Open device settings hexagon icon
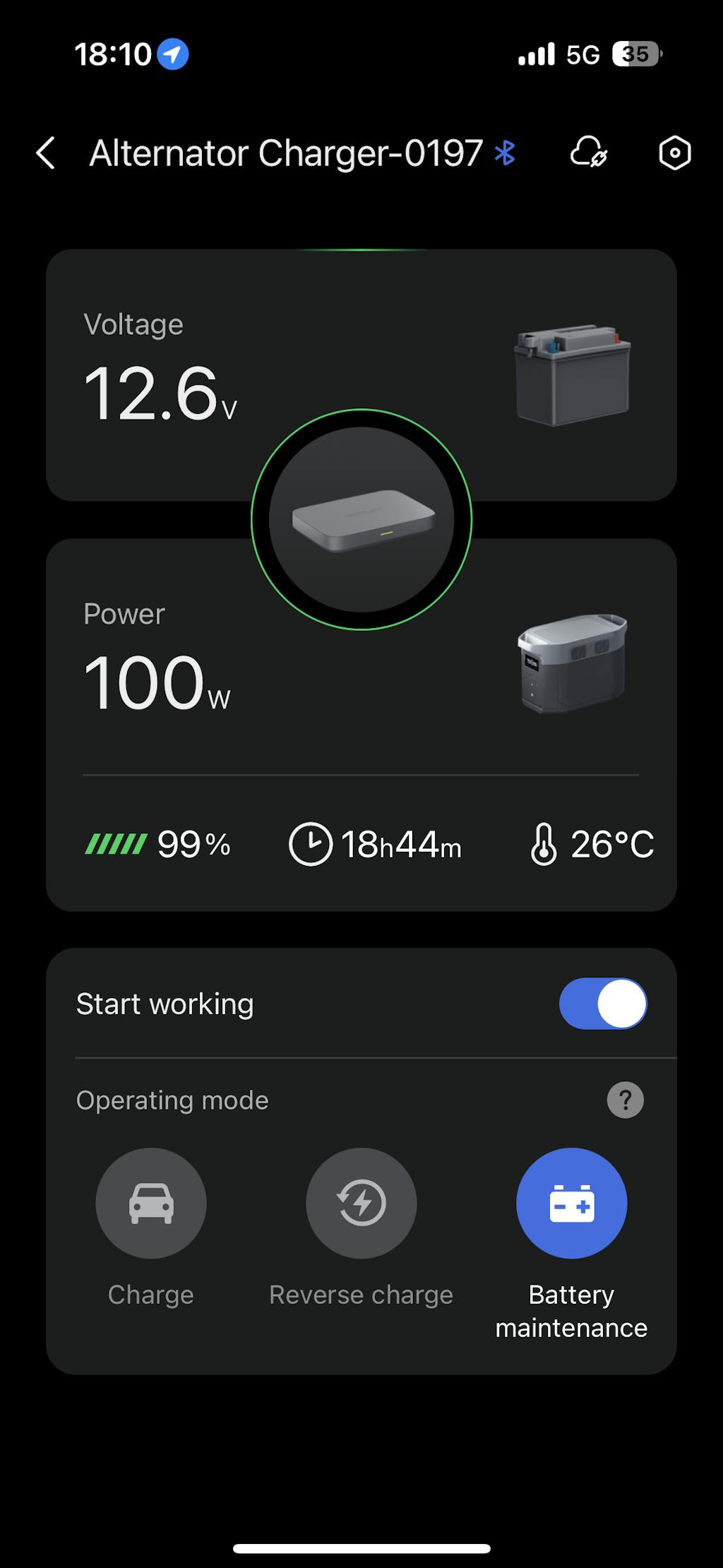Image resolution: width=723 pixels, height=1568 pixels. [674, 153]
